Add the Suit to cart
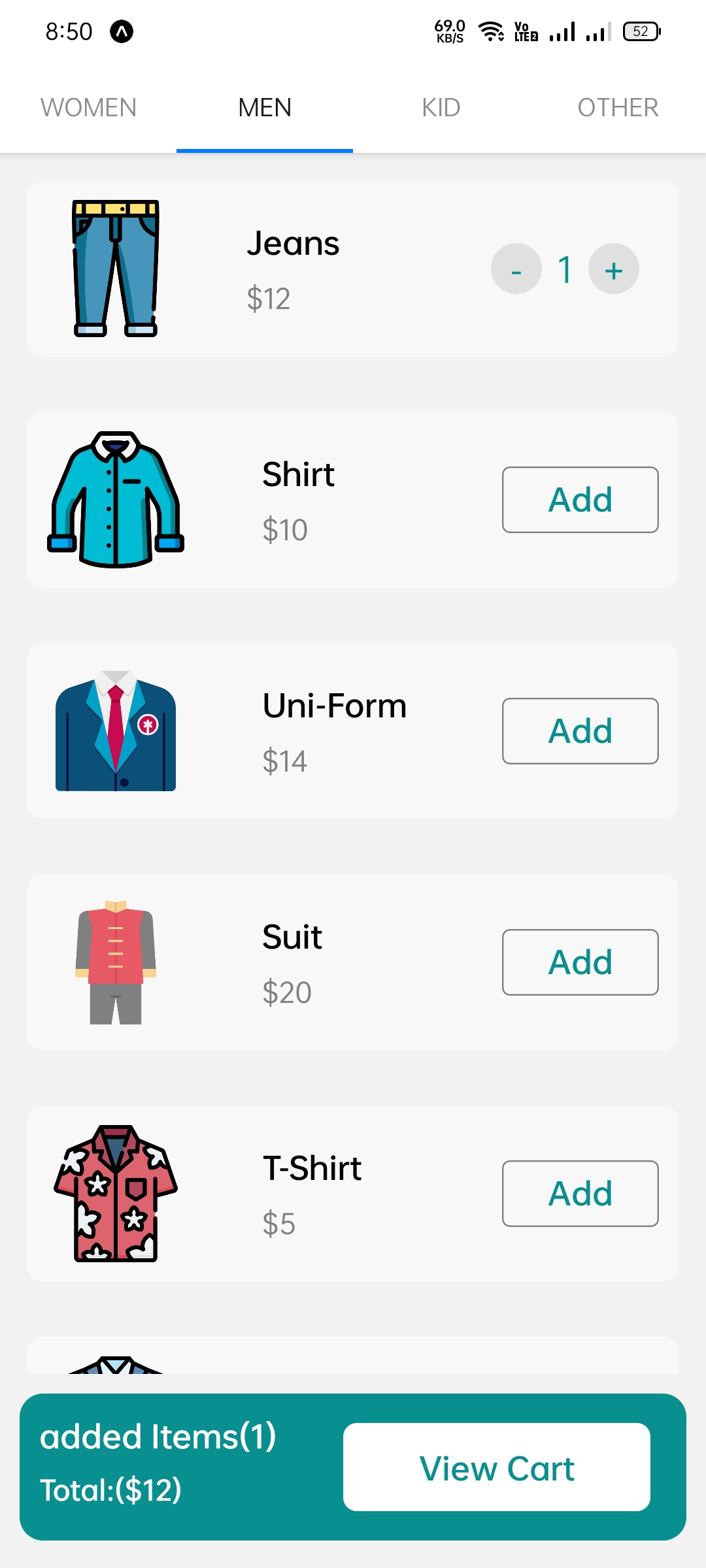706x1568 pixels. (580, 962)
